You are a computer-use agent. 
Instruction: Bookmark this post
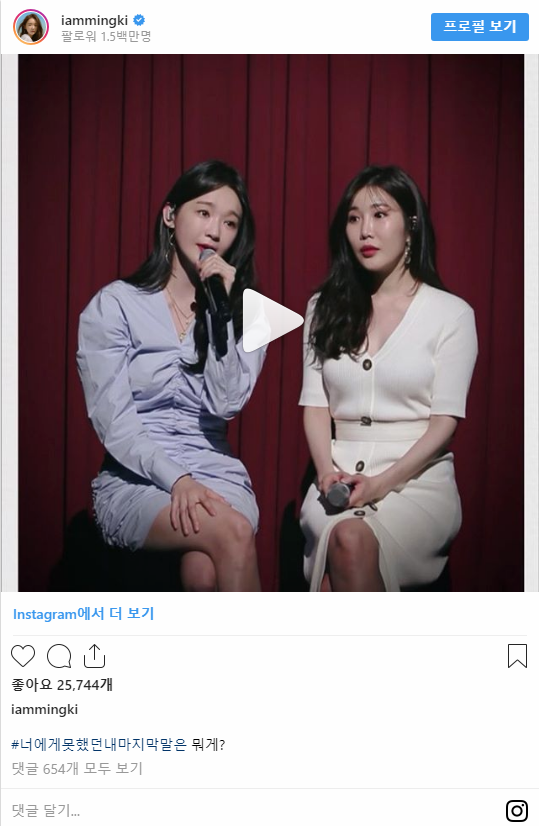517,656
